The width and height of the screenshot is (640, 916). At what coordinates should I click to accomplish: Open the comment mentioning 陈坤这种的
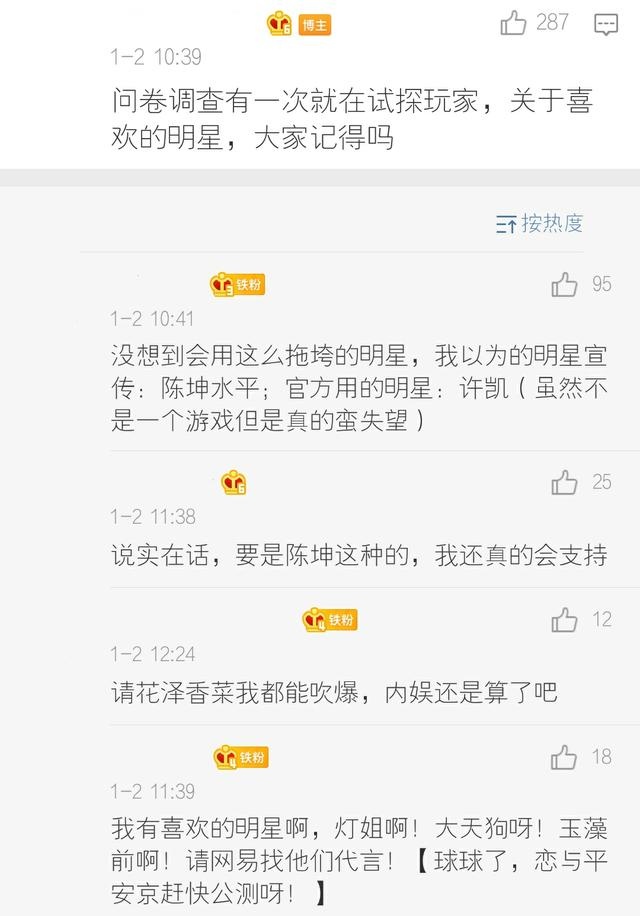click(358, 555)
